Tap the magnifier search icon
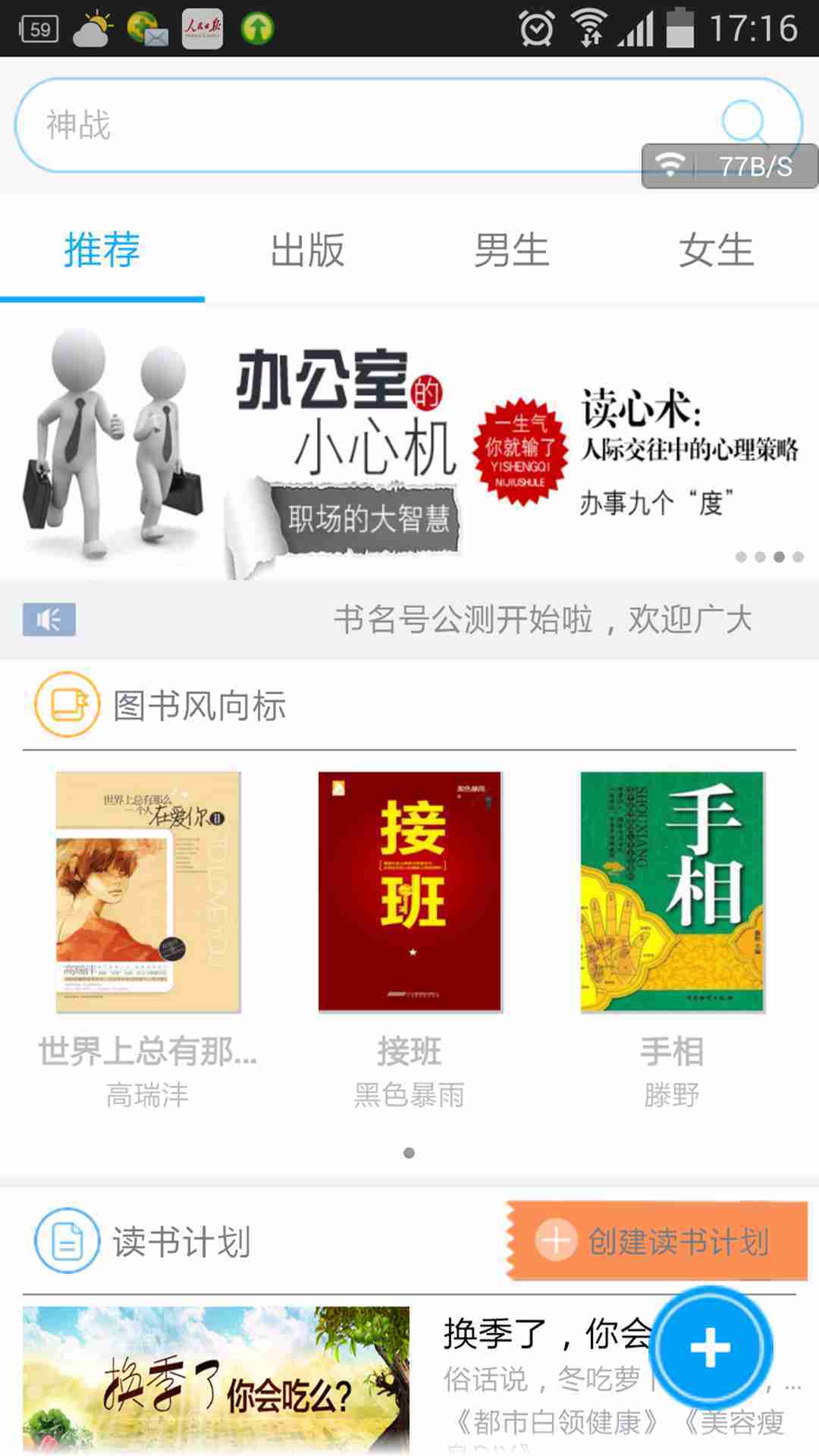 click(x=743, y=123)
